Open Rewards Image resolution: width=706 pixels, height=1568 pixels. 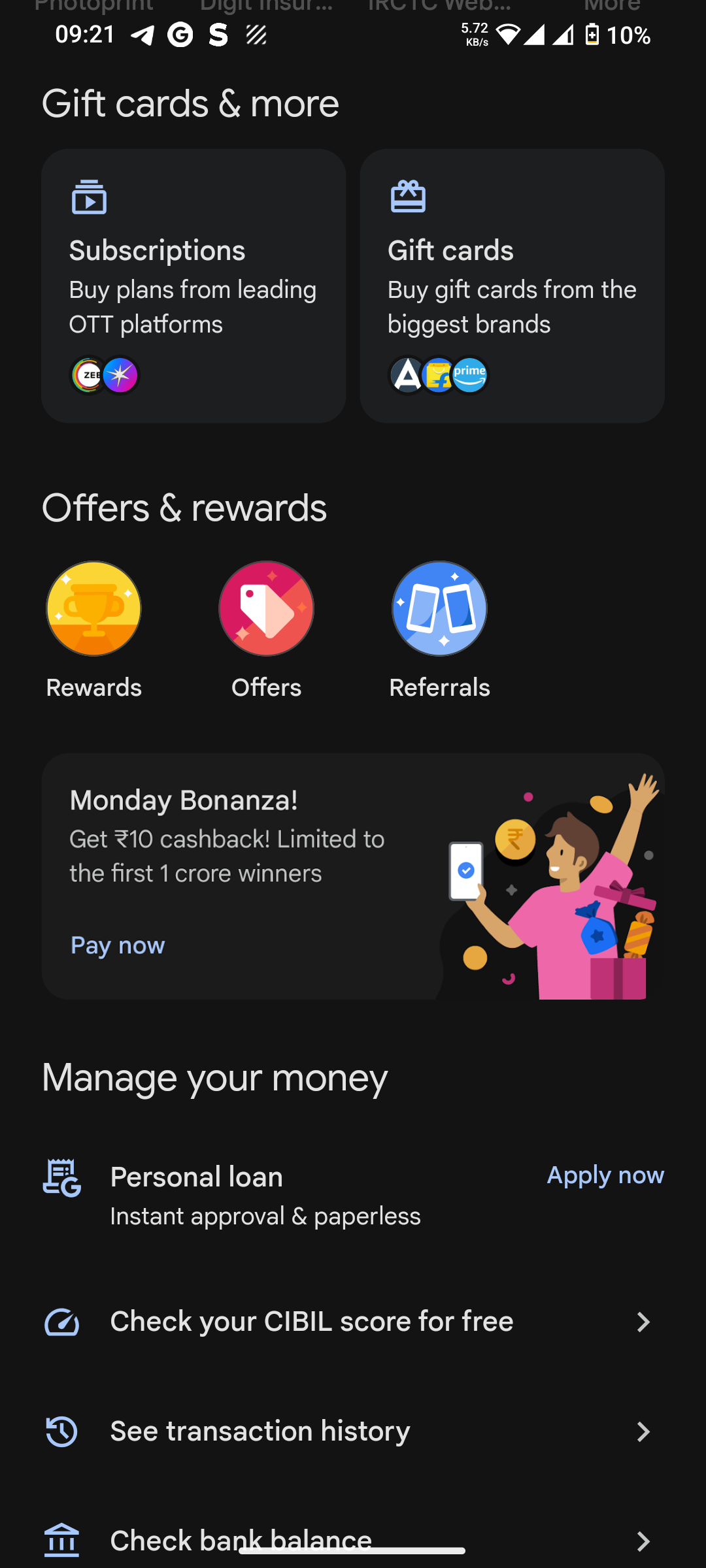tap(93, 630)
